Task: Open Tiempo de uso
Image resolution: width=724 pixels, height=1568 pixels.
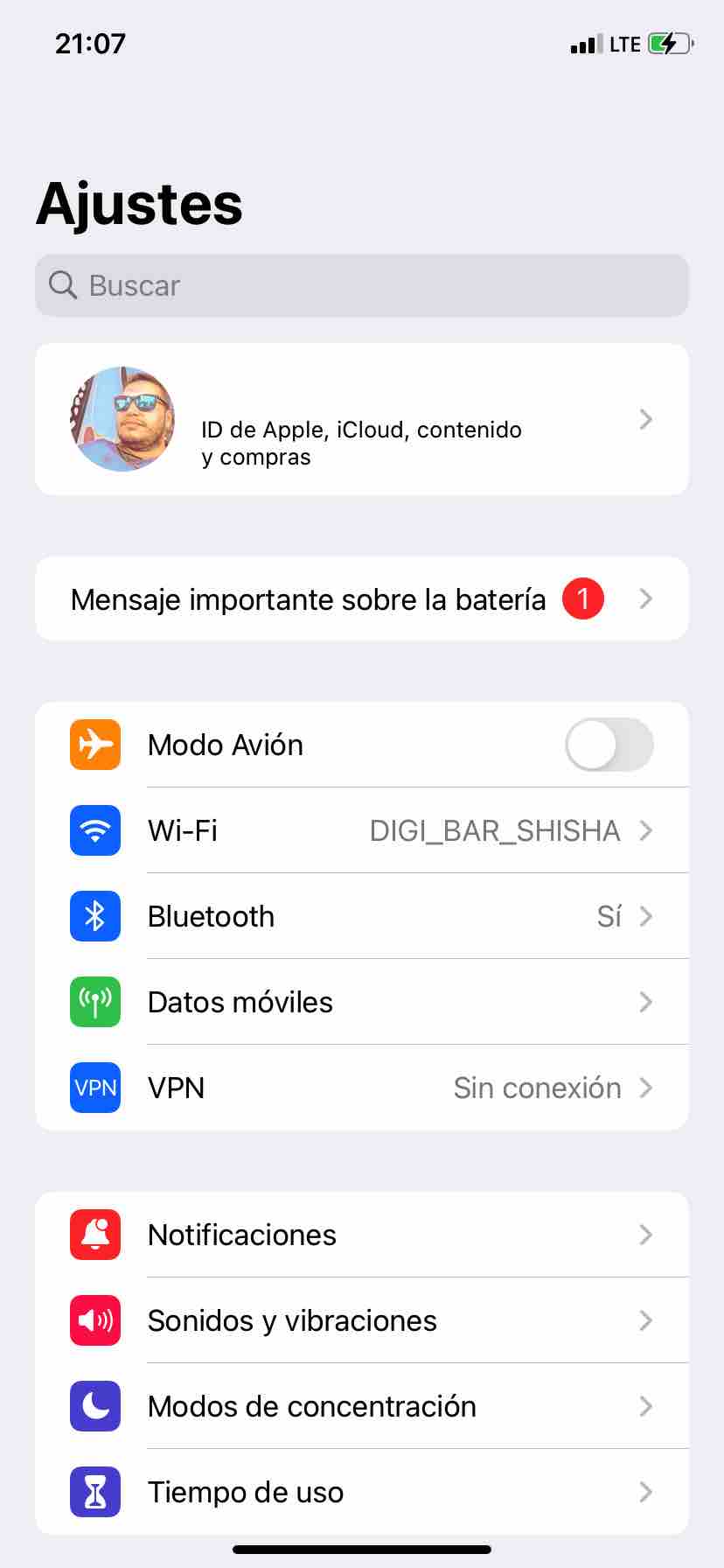Action: pyautogui.click(x=362, y=1492)
